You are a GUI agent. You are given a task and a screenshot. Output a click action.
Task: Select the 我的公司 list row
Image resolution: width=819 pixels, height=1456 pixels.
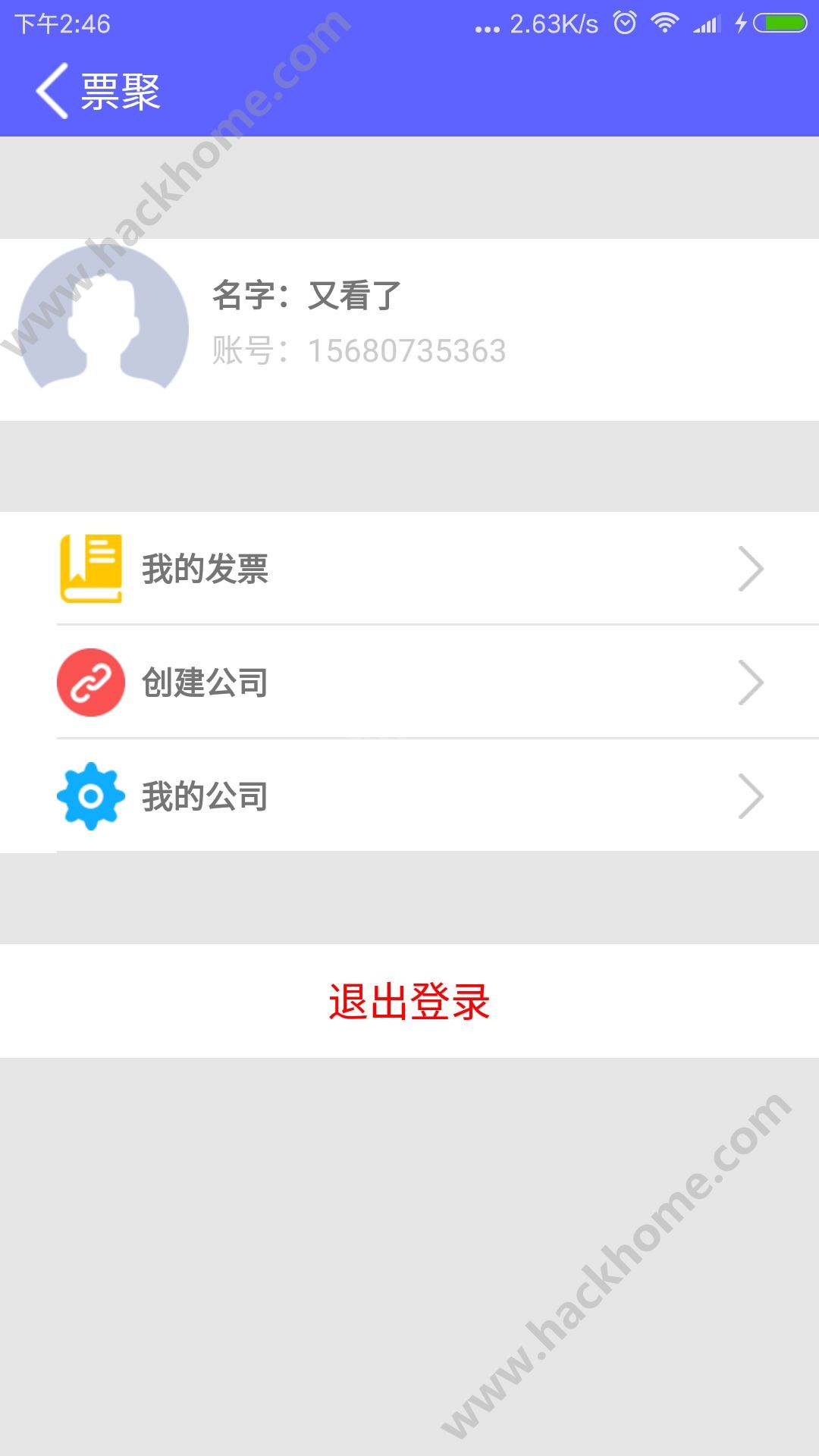pyautogui.click(x=409, y=795)
